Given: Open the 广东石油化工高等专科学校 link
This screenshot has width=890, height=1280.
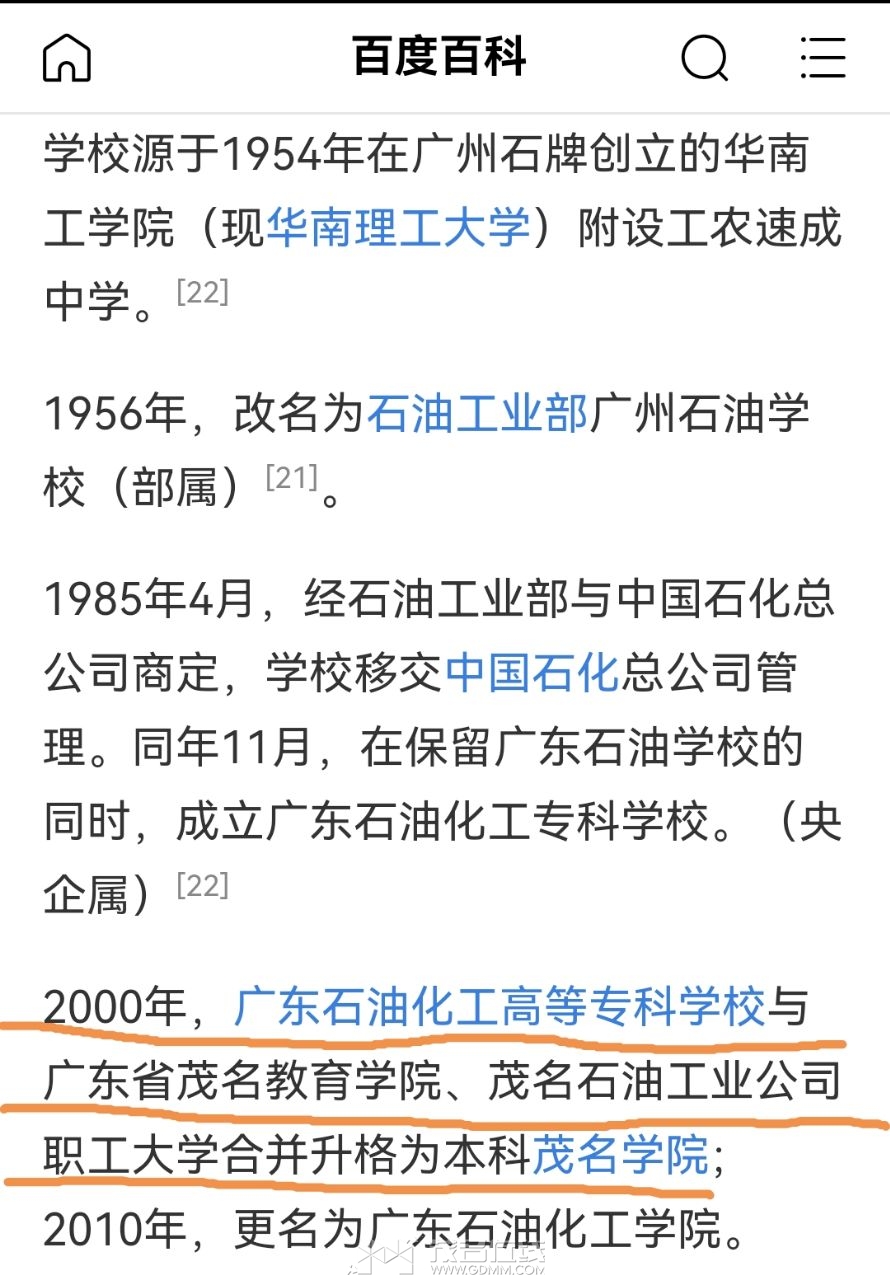Looking at the screenshot, I should [499, 1007].
